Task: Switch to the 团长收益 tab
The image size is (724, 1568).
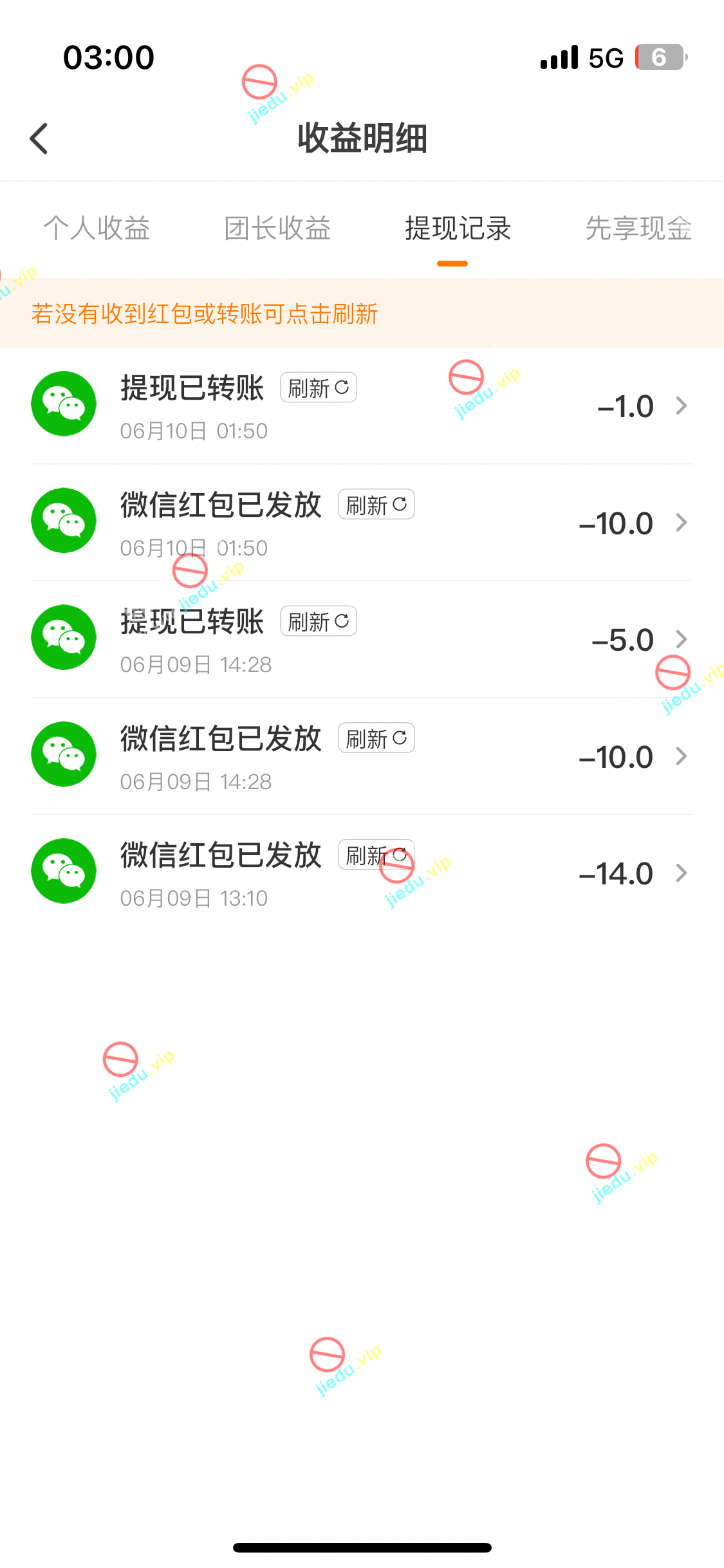Action: pos(277,229)
